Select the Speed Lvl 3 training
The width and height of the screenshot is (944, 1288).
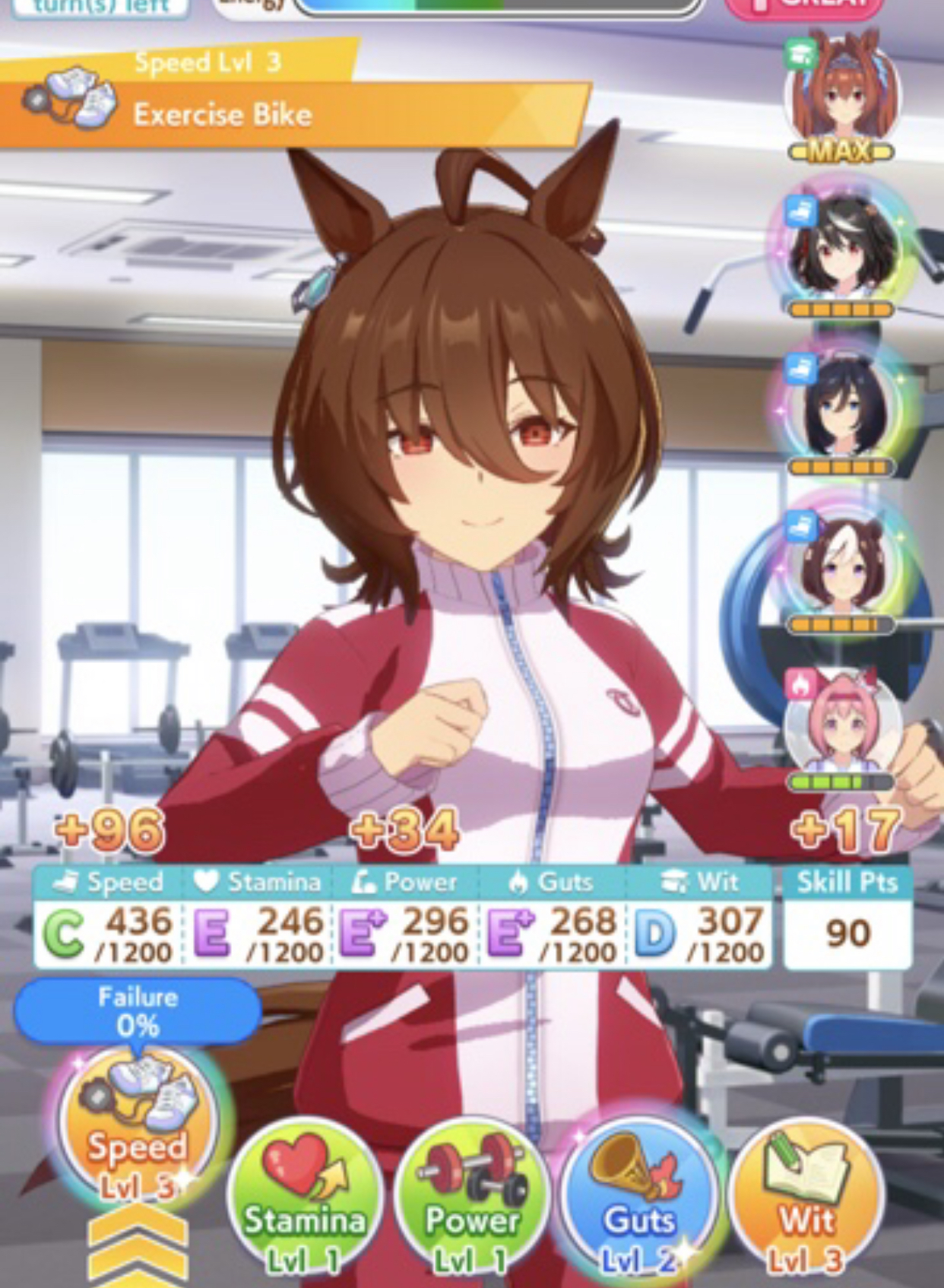click(137, 1125)
